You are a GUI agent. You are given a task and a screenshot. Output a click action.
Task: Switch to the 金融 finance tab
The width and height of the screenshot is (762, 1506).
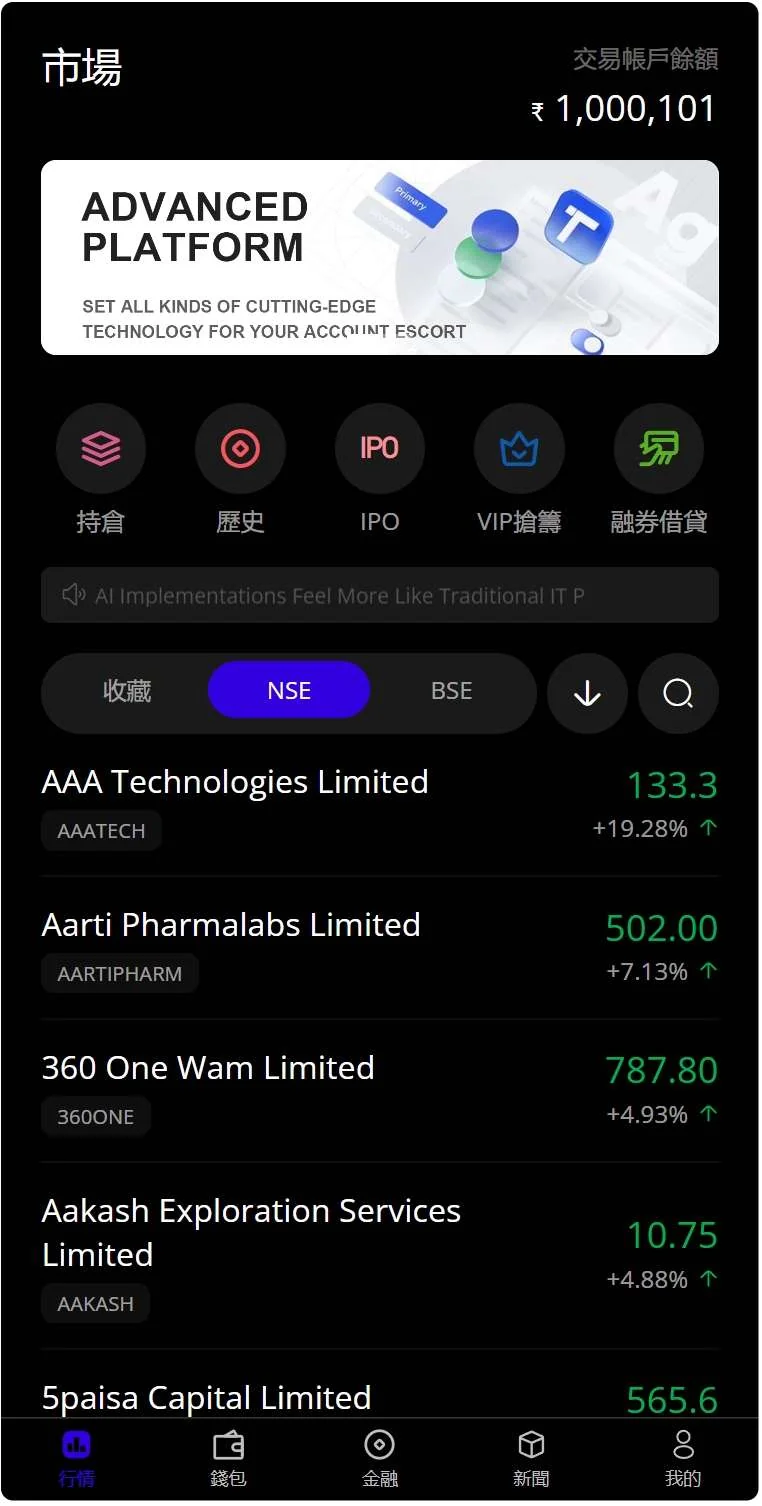point(380,1460)
